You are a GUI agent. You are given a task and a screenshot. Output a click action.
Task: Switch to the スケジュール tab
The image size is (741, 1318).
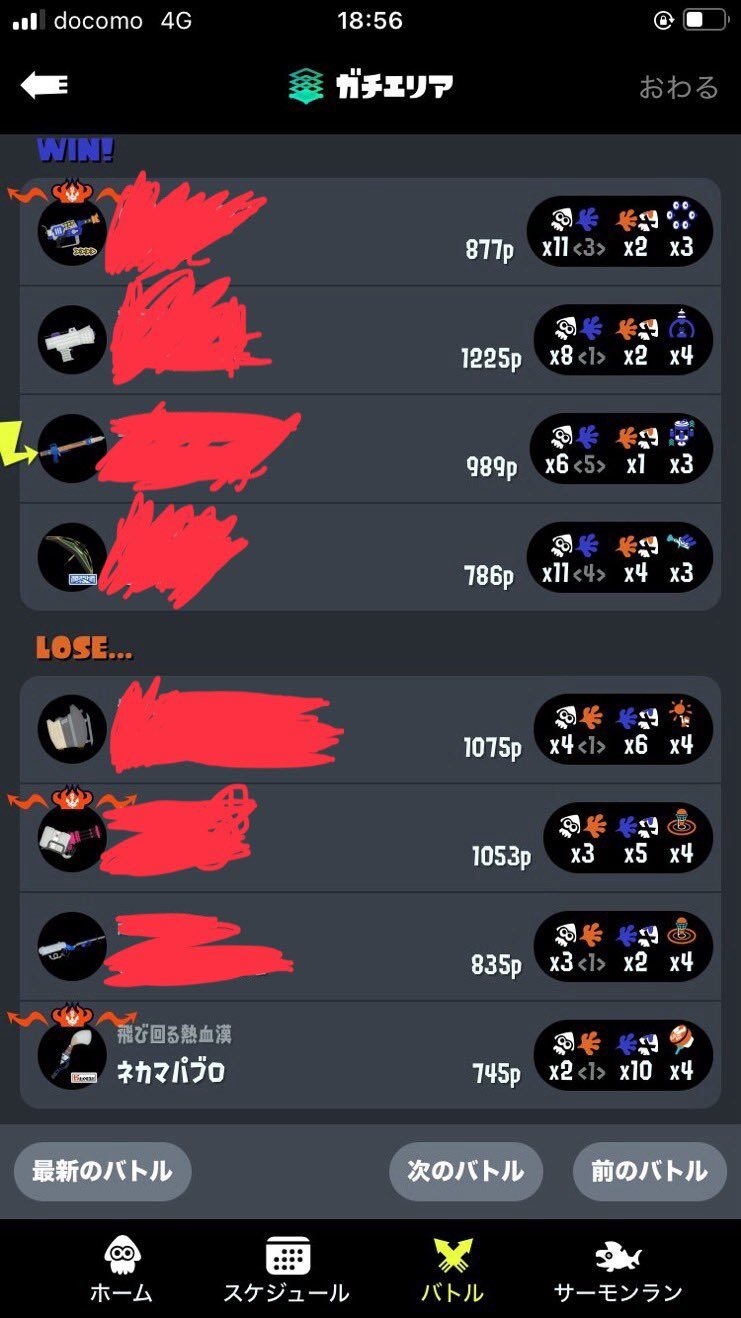click(x=287, y=1270)
